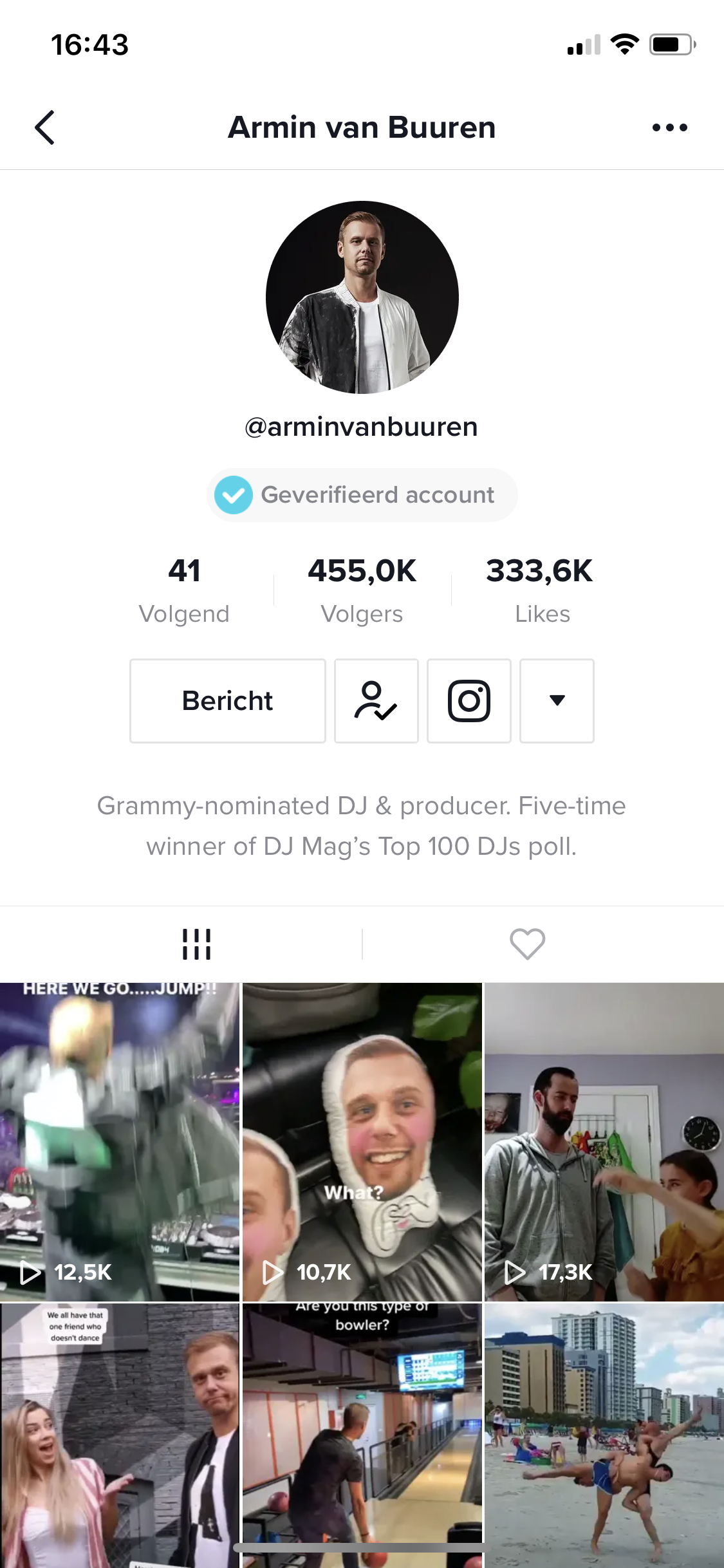Tap the following status person-check button

tap(376, 700)
